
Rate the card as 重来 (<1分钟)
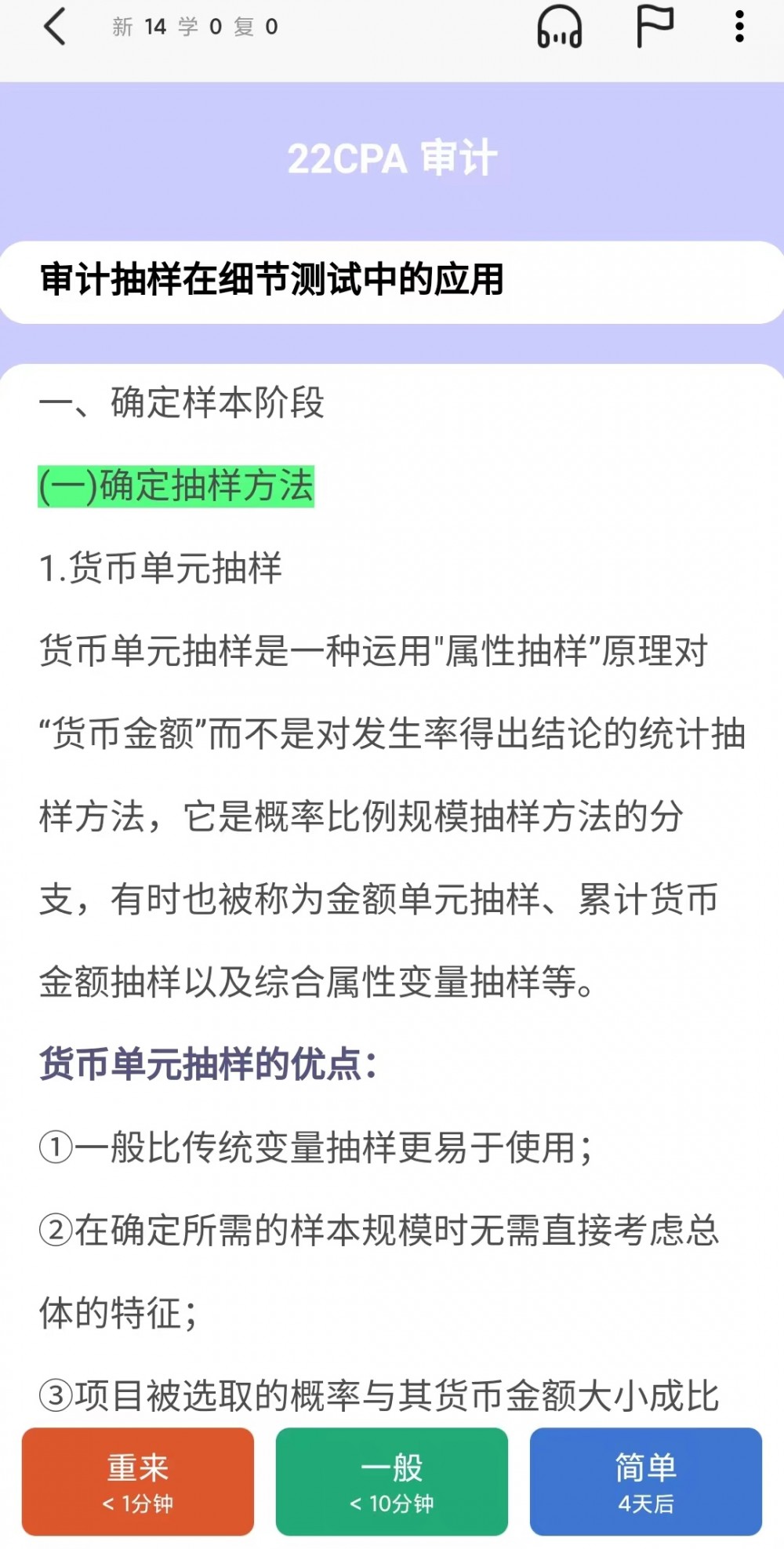click(x=138, y=1481)
